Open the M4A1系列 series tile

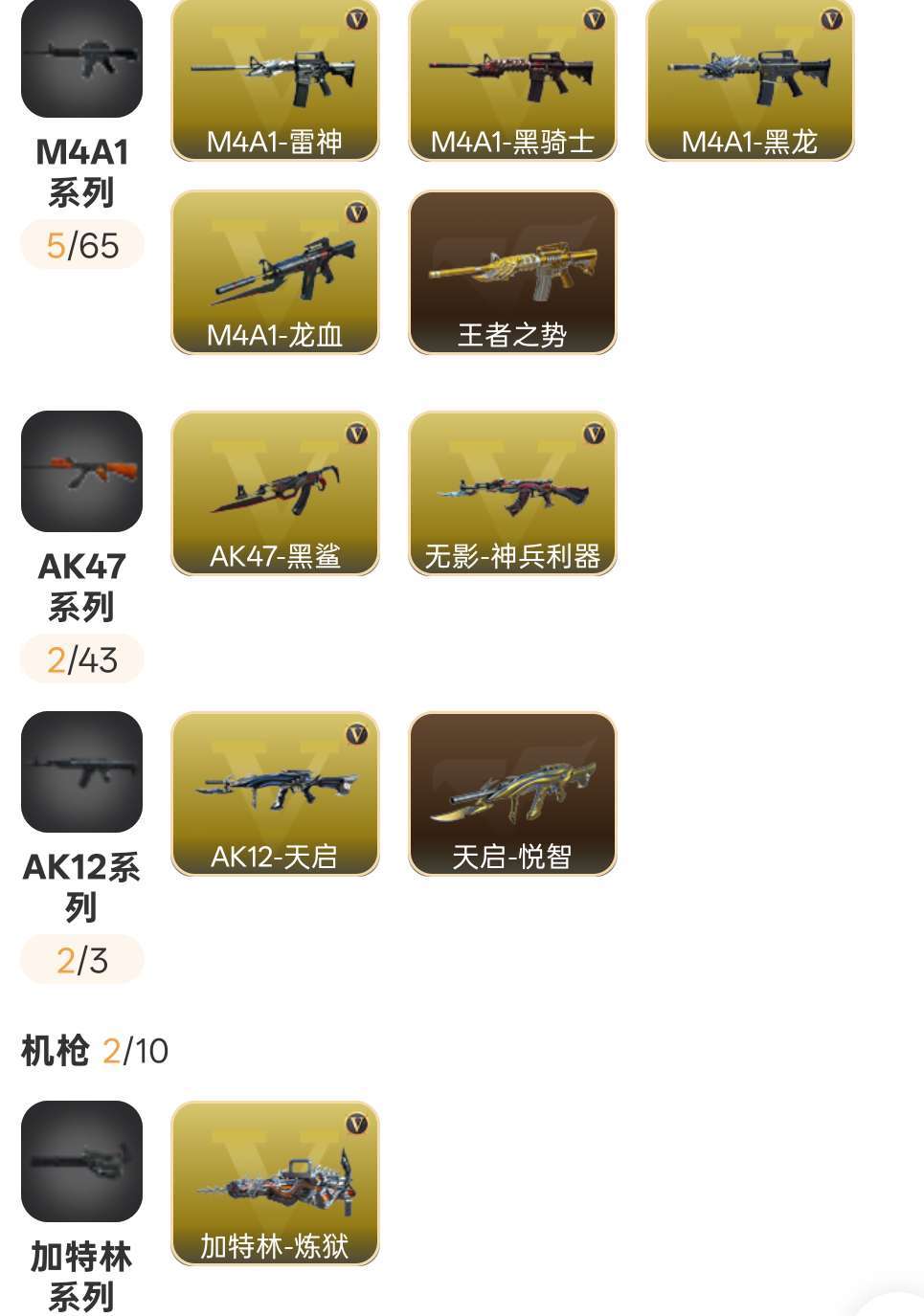pyautogui.click(x=81, y=59)
